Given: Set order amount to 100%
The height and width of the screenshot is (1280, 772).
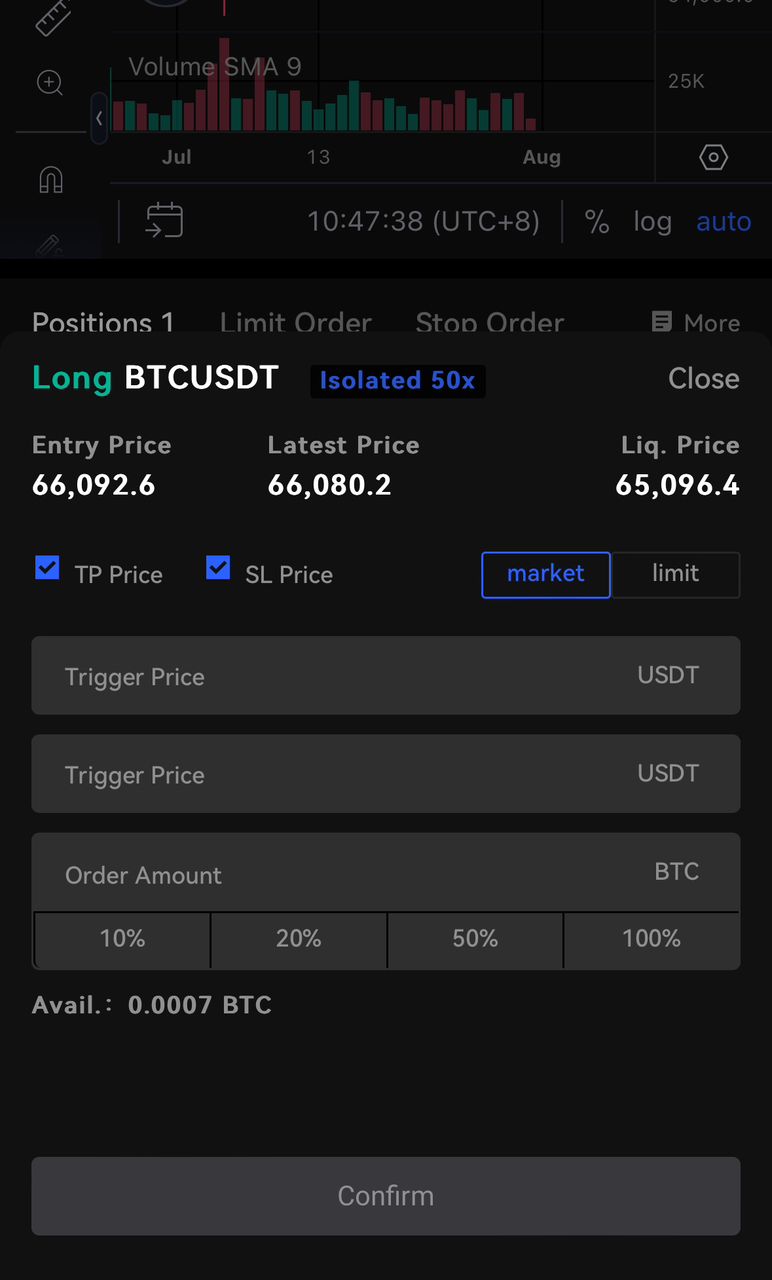Looking at the screenshot, I should pos(651,939).
